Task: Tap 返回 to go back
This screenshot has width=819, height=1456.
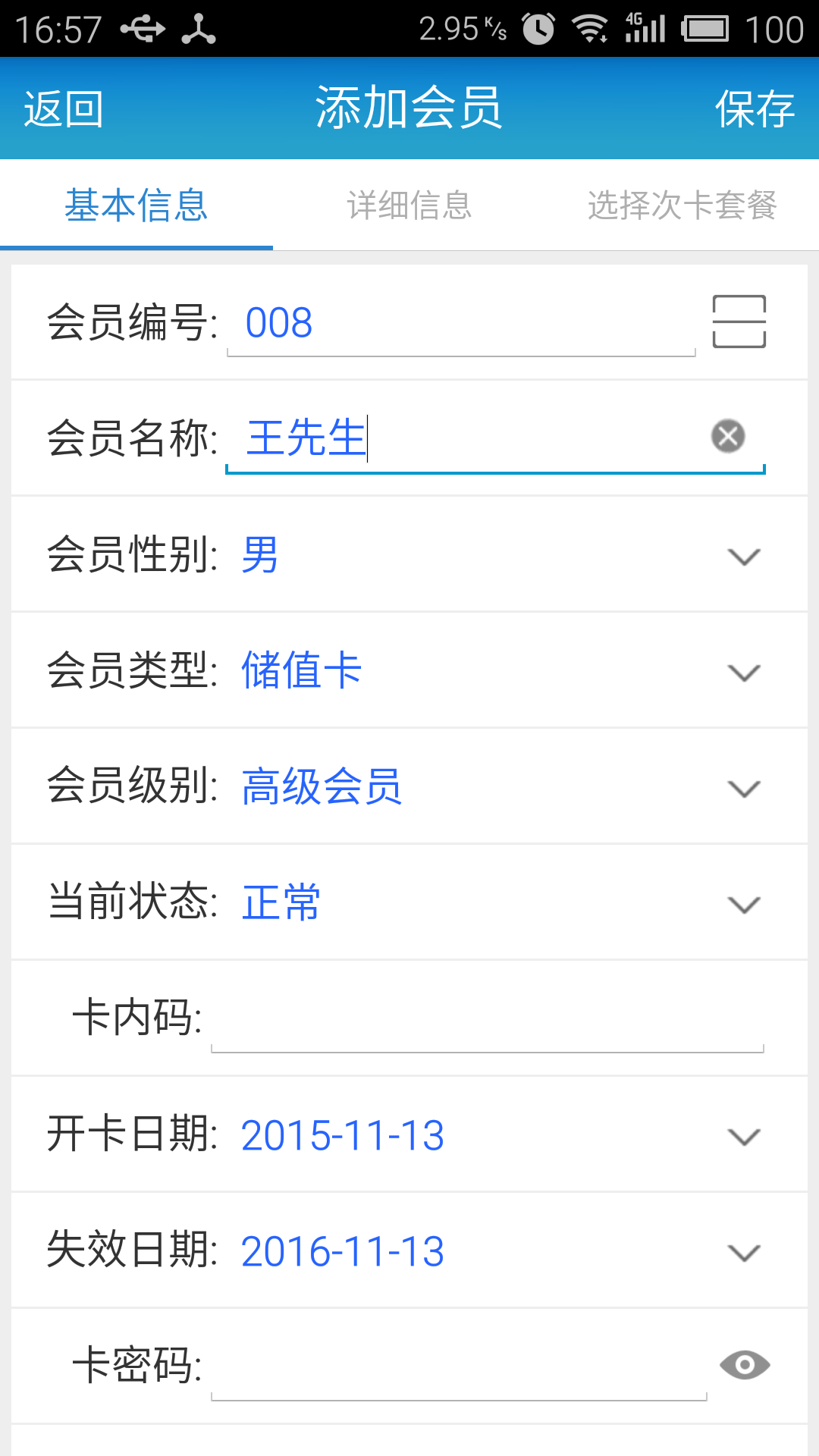Action: point(64,108)
